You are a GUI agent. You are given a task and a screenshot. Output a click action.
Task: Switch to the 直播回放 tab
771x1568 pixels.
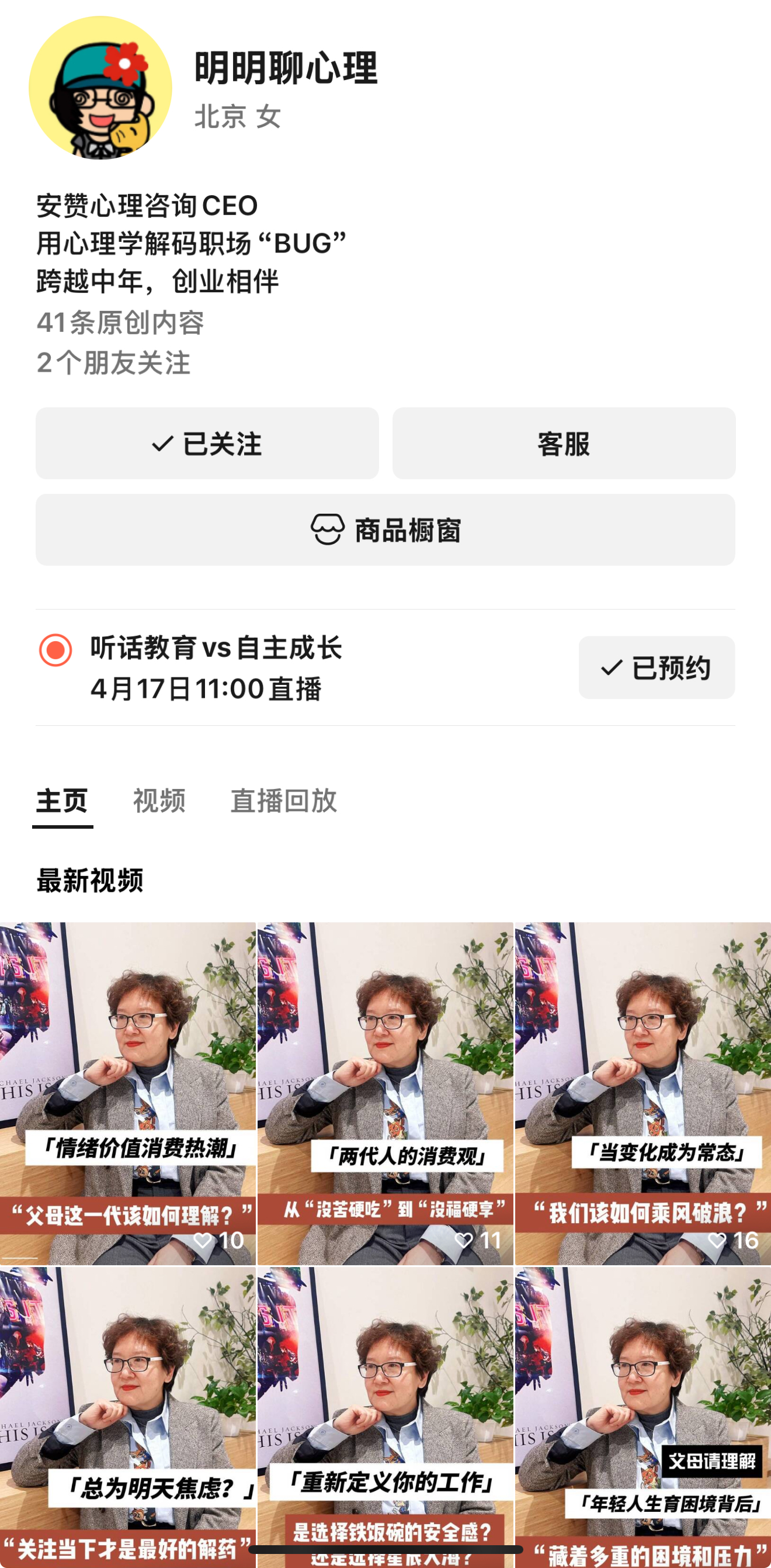point(283,801)
